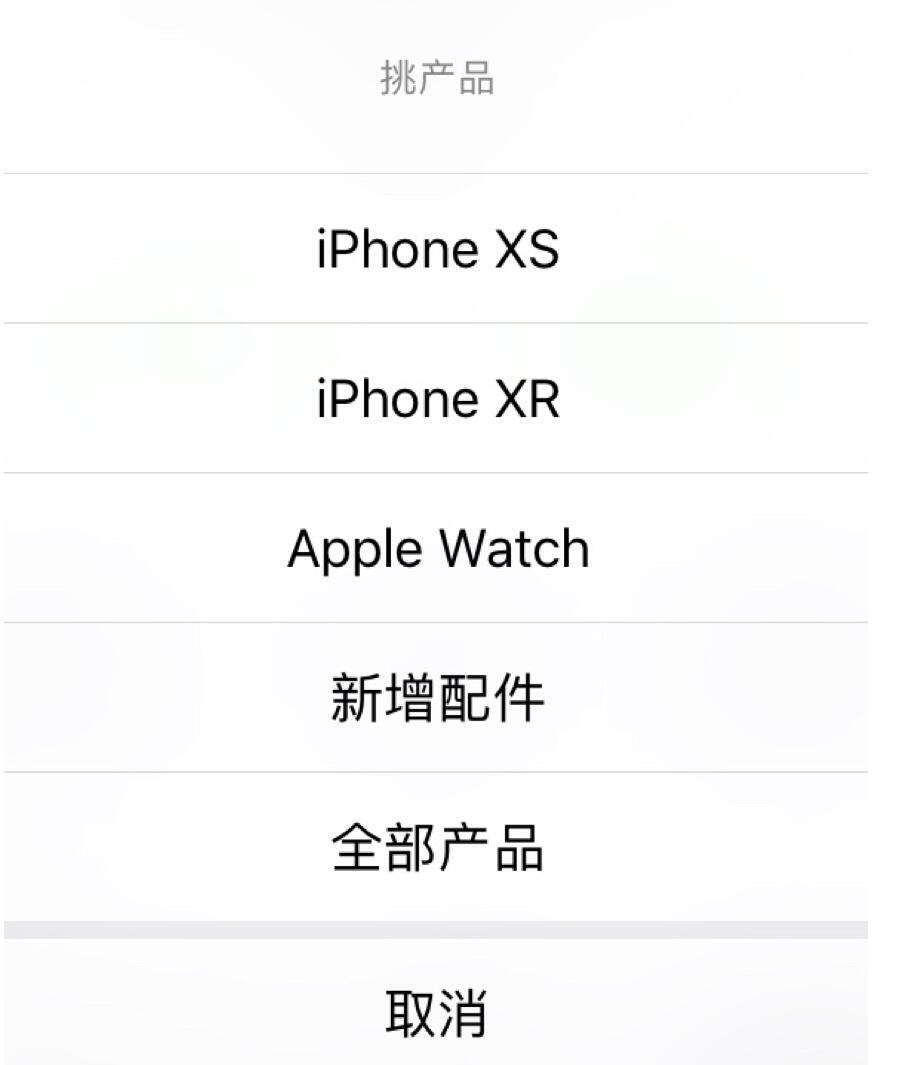The height and width of the screenshot is (1065, 899).
Task: Choose the second item in the list
Action: pyautogui.click(x=449, y=398)
